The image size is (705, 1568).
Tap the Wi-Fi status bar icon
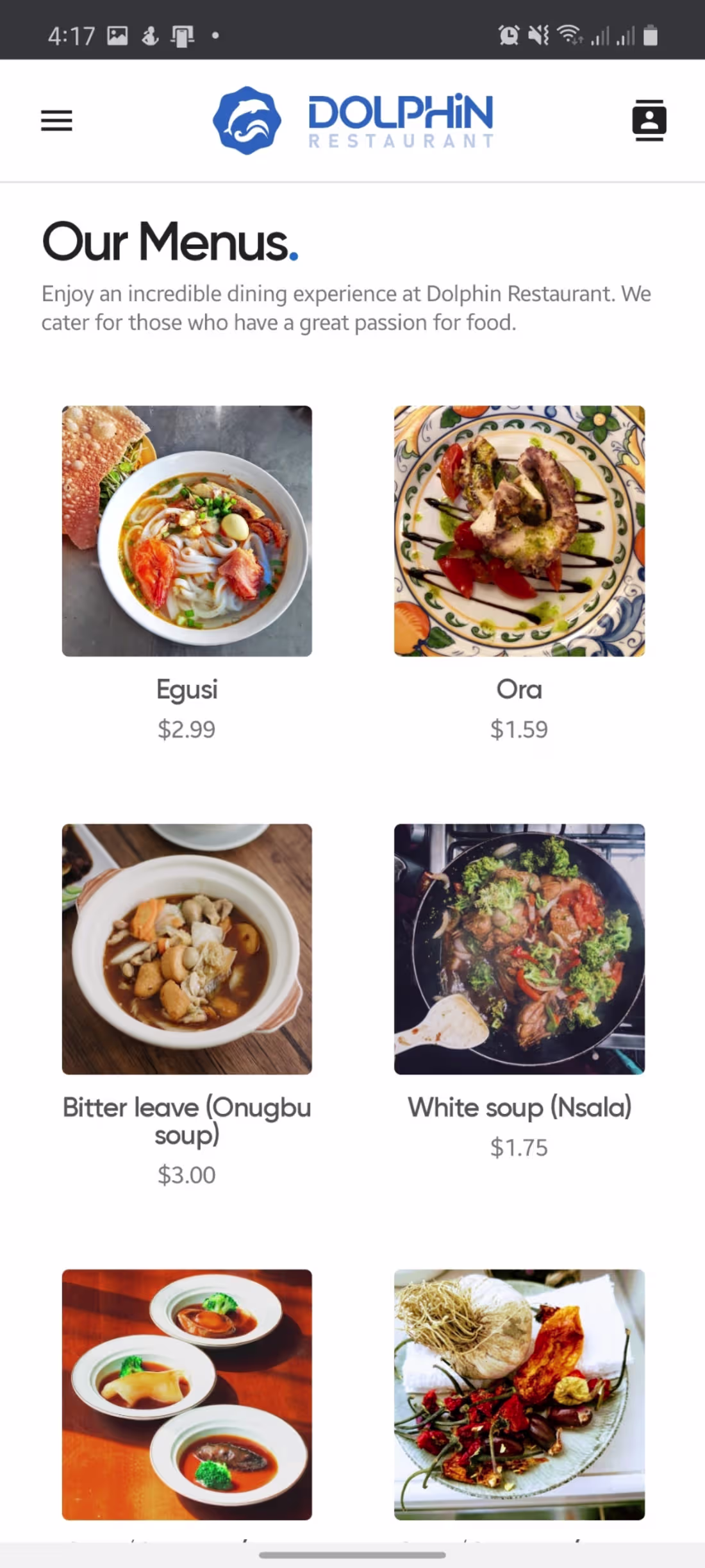coord(569,36)
